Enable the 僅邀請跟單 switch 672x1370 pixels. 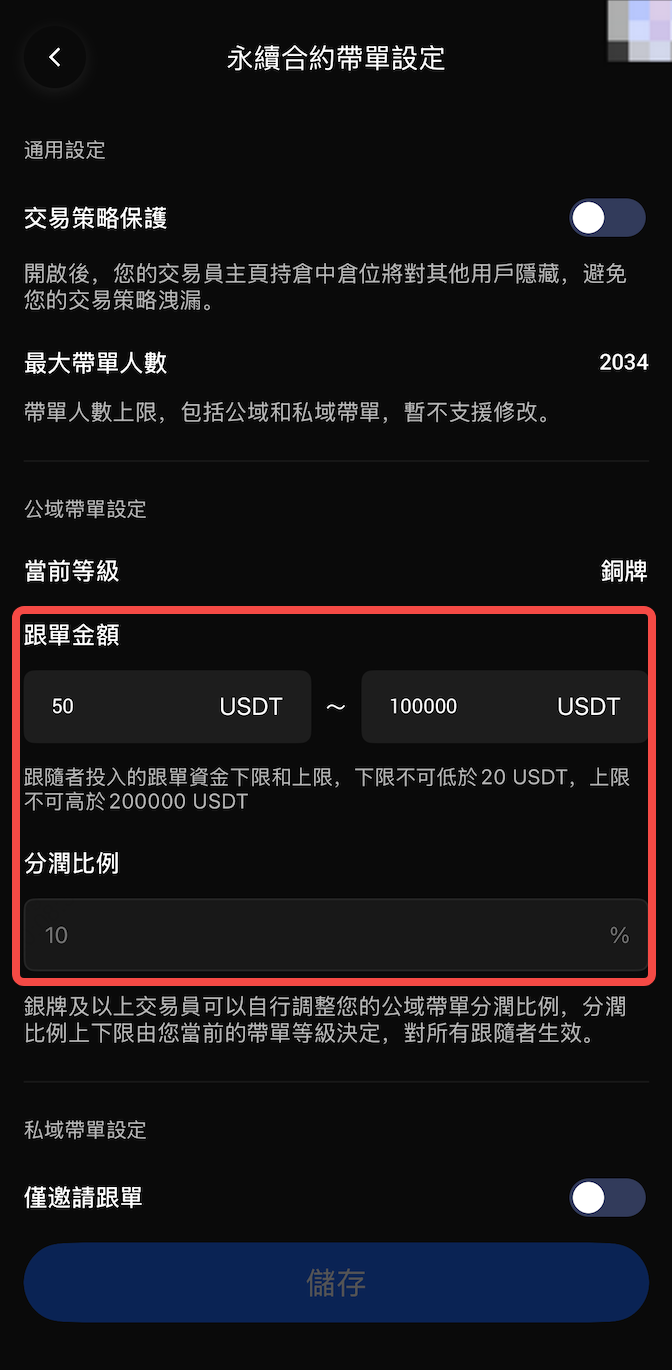[x=607, y=1197]
